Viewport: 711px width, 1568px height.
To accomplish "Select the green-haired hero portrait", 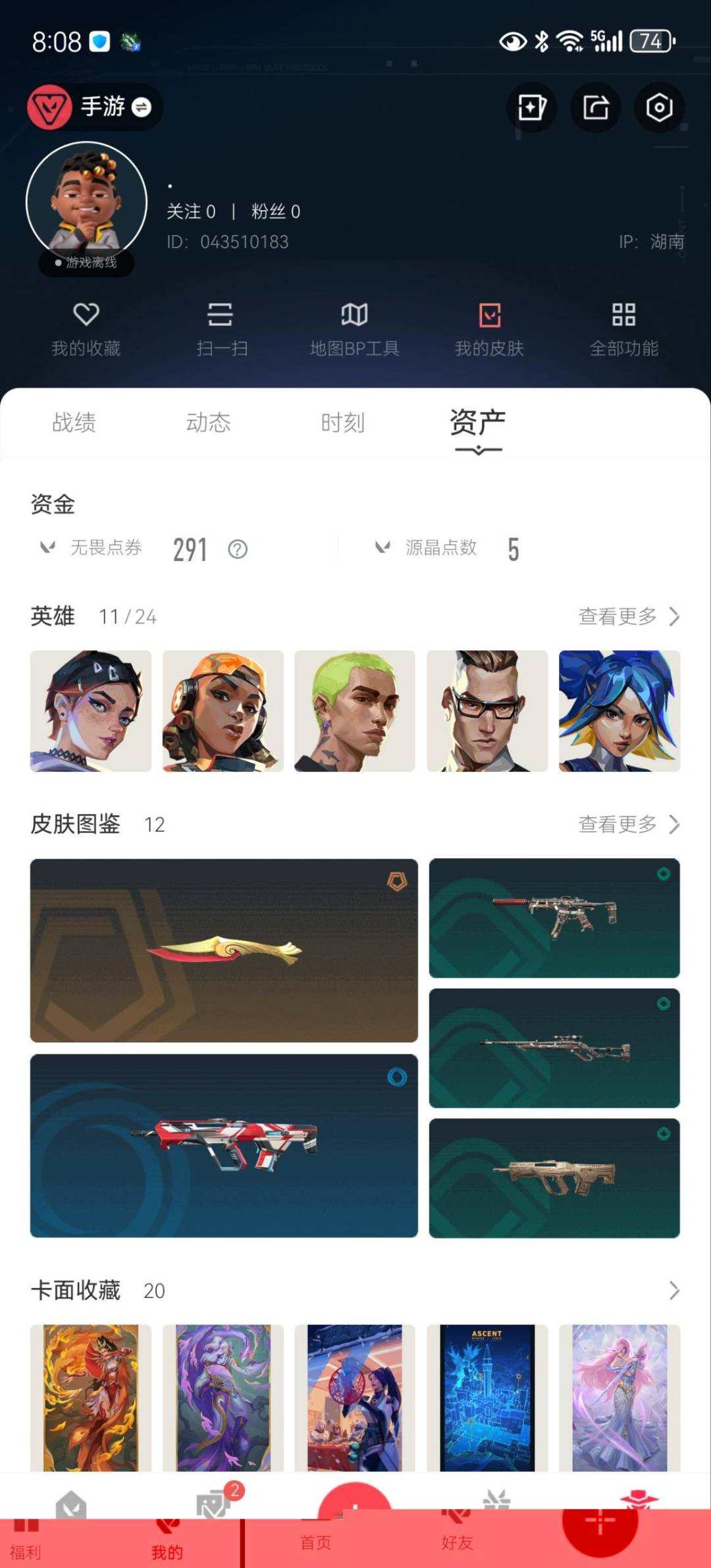I will (x=355, y=710).
